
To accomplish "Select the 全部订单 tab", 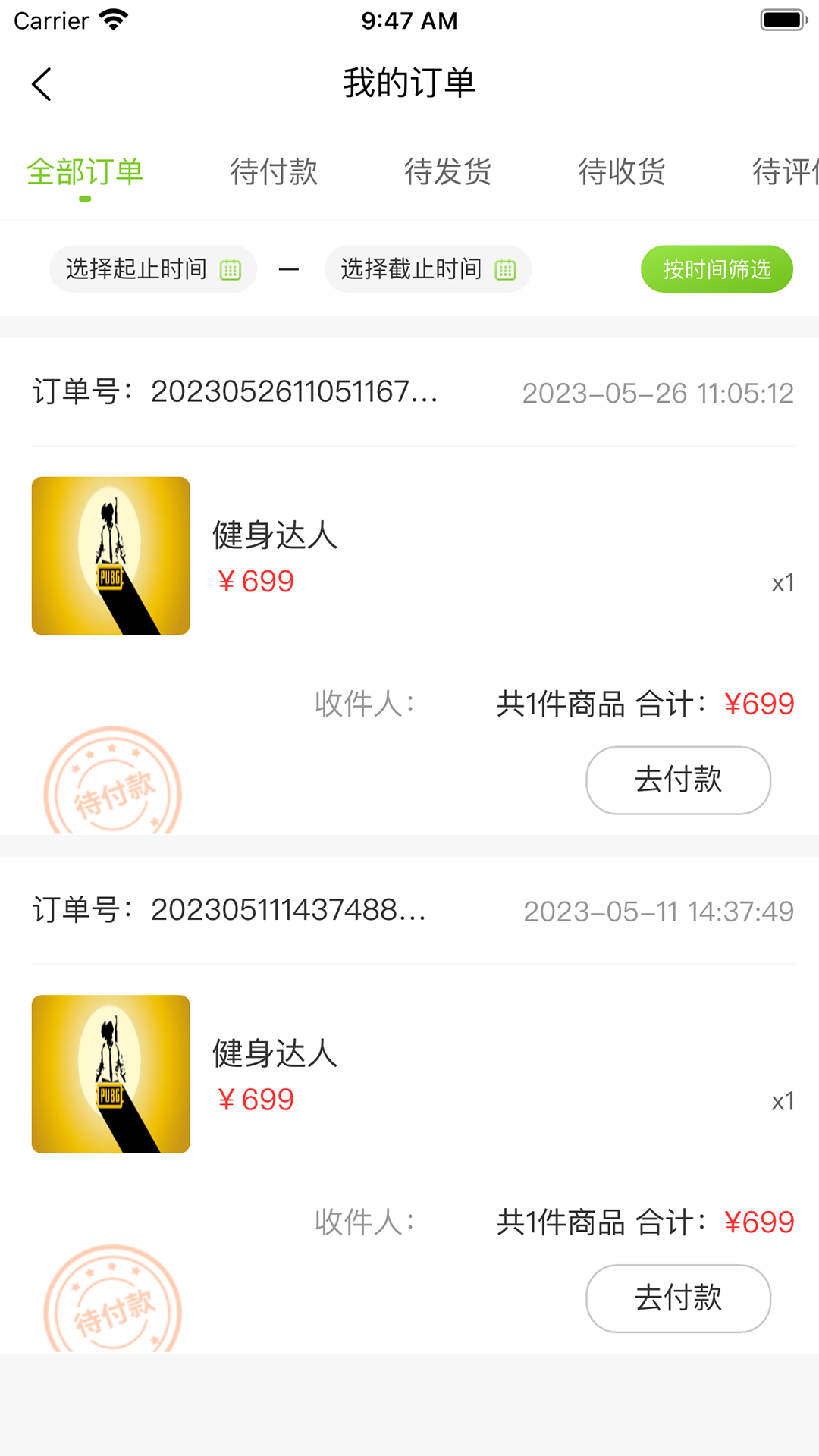I will pos(85,173).
